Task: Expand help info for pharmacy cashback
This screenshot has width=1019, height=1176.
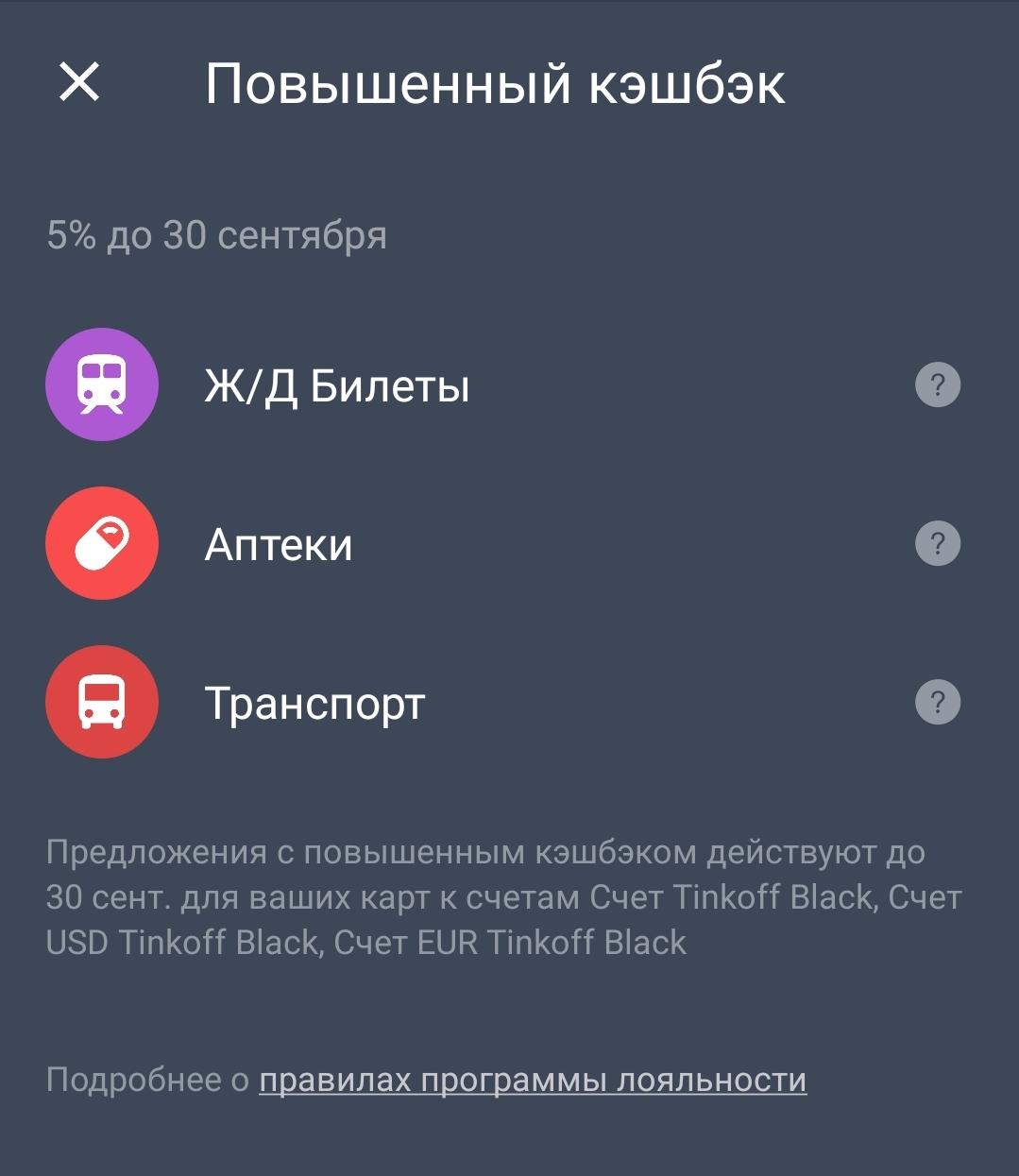Action: [x=937, y=543]
